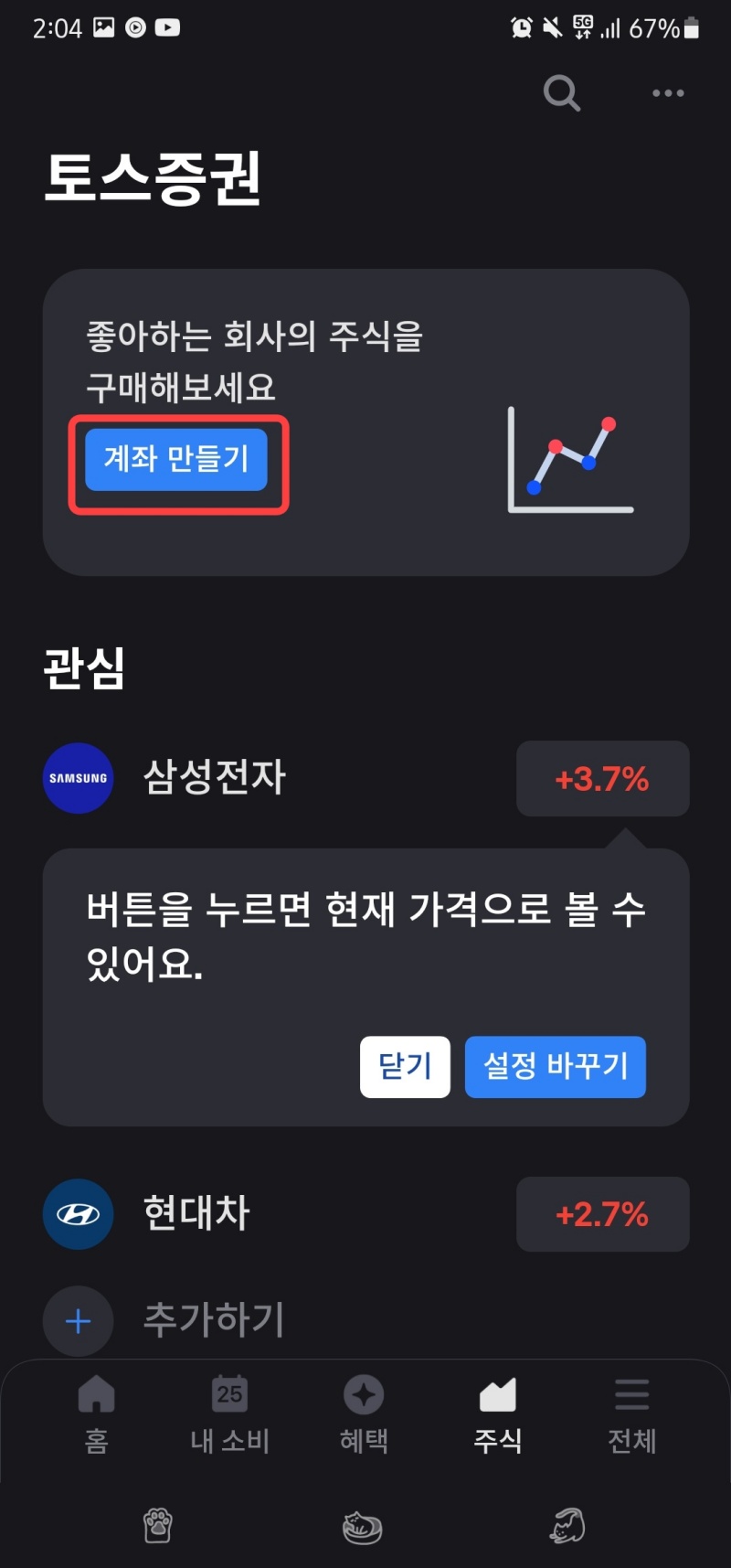The height and width of the screenshot is (1568, 731).
Task: Switch to the 홈 tab
Action: tap(97, 1413)
